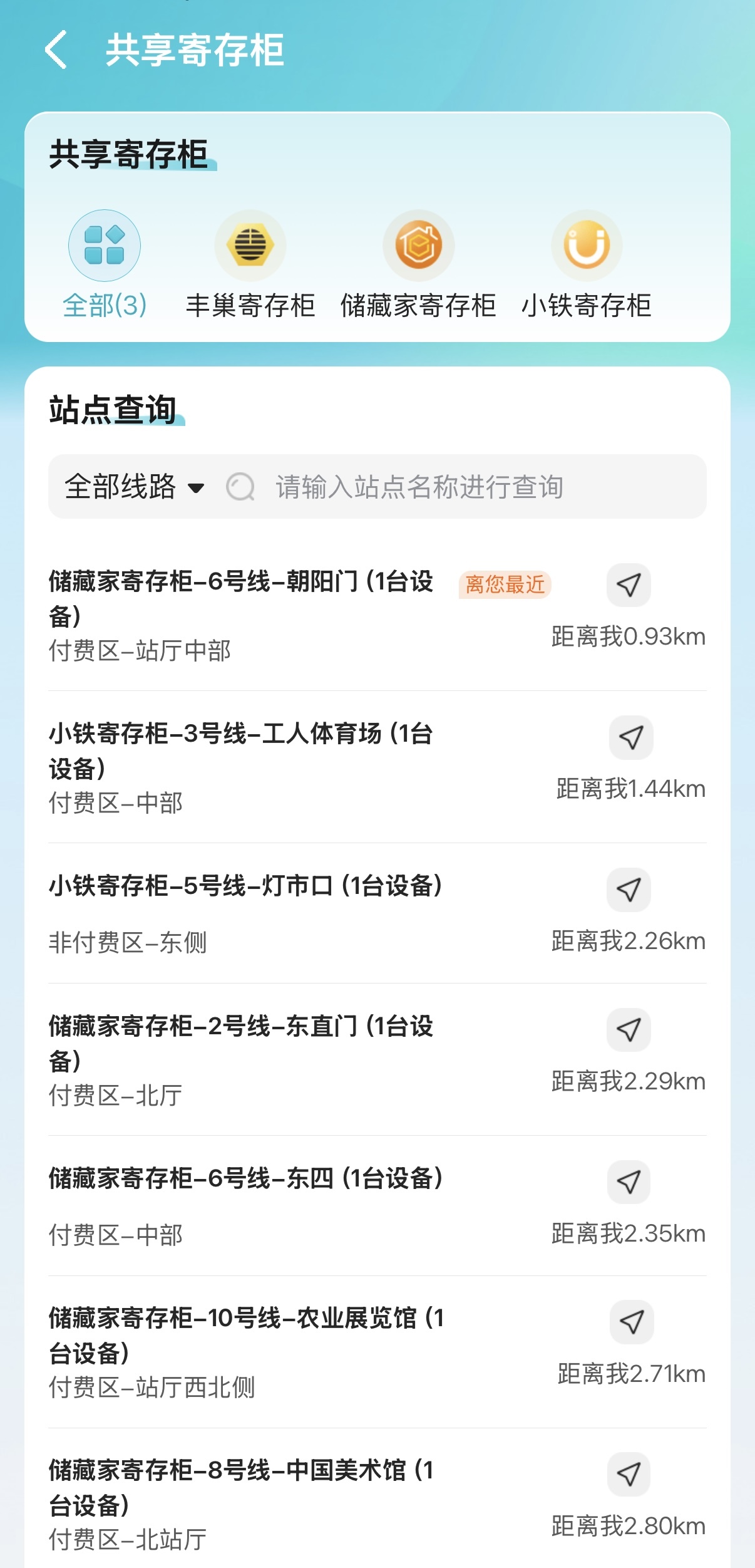Navigate to 东四 locker
The width and height of the screenshot is (755, 1568).
pyautogui.click(x=629, y=1182)
